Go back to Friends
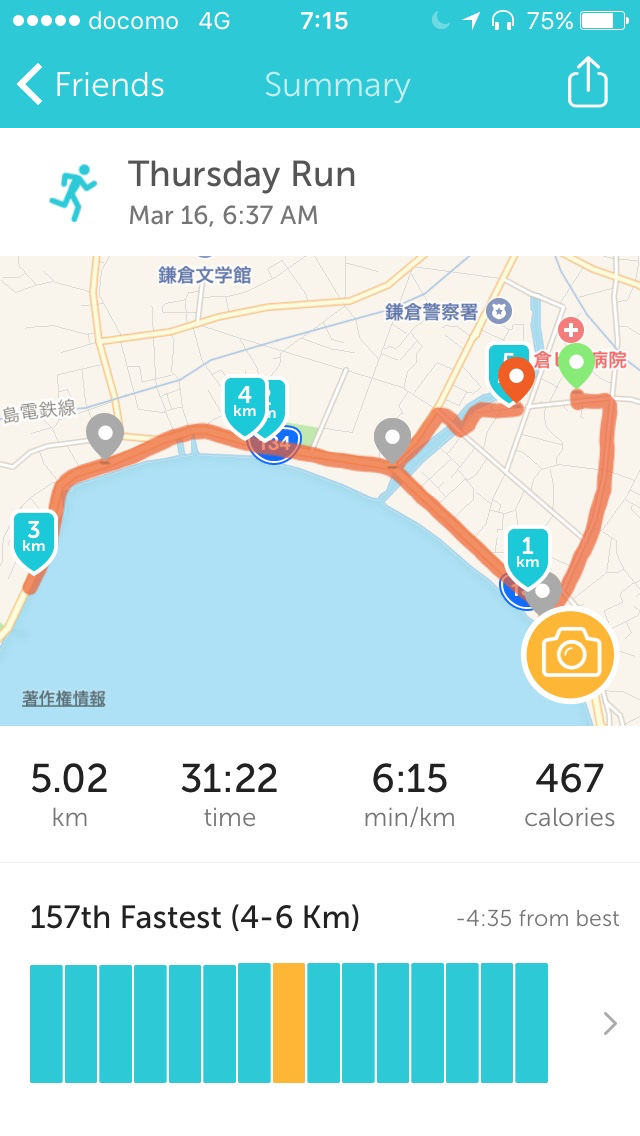Viewport: 640px width, 1136px height. [90, 85]
